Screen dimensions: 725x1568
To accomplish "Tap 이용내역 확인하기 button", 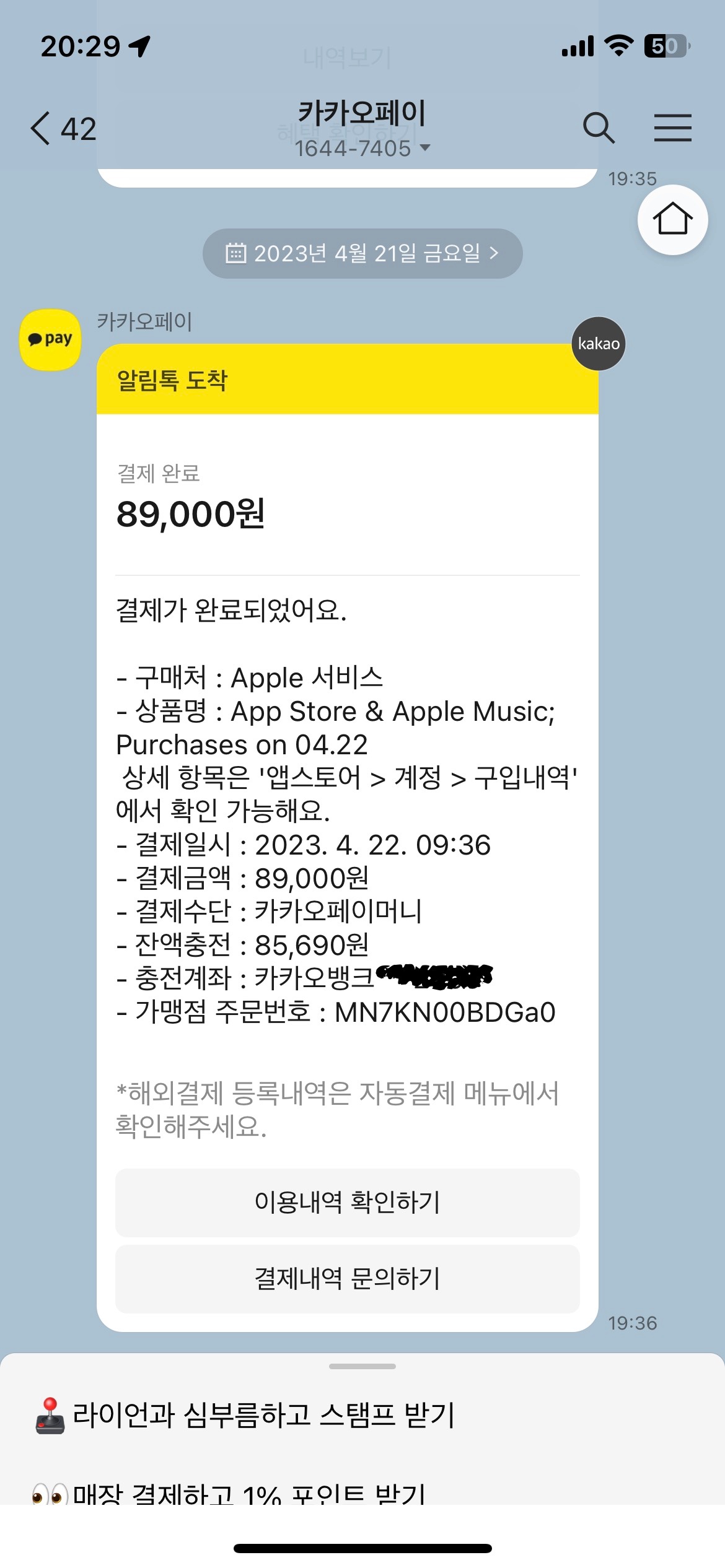I will point(347,1203).
